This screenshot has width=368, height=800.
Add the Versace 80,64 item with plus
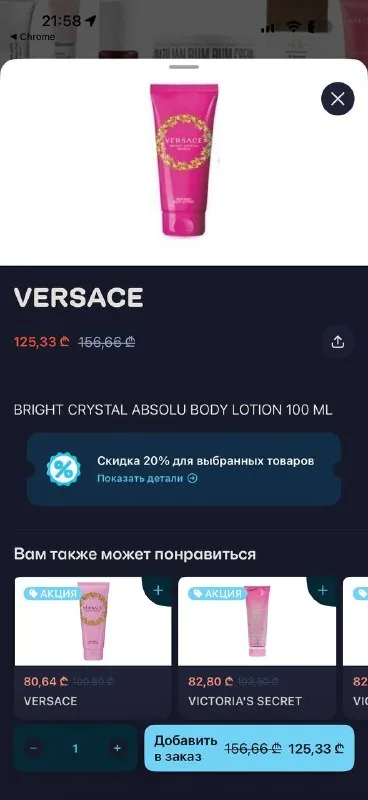coord(158,591)
